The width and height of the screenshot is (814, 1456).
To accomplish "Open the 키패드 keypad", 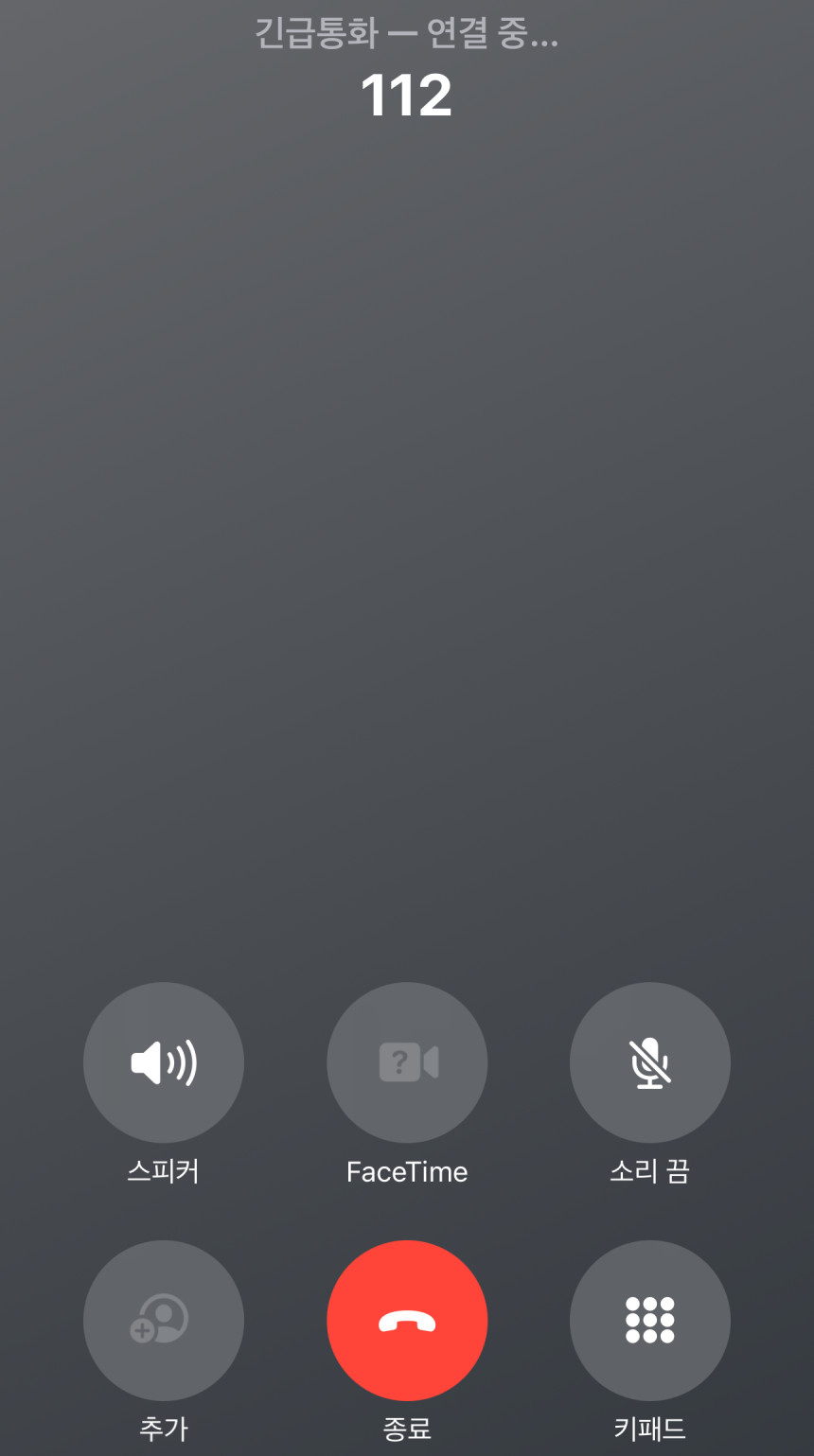I will click(x=650, y=1321).
